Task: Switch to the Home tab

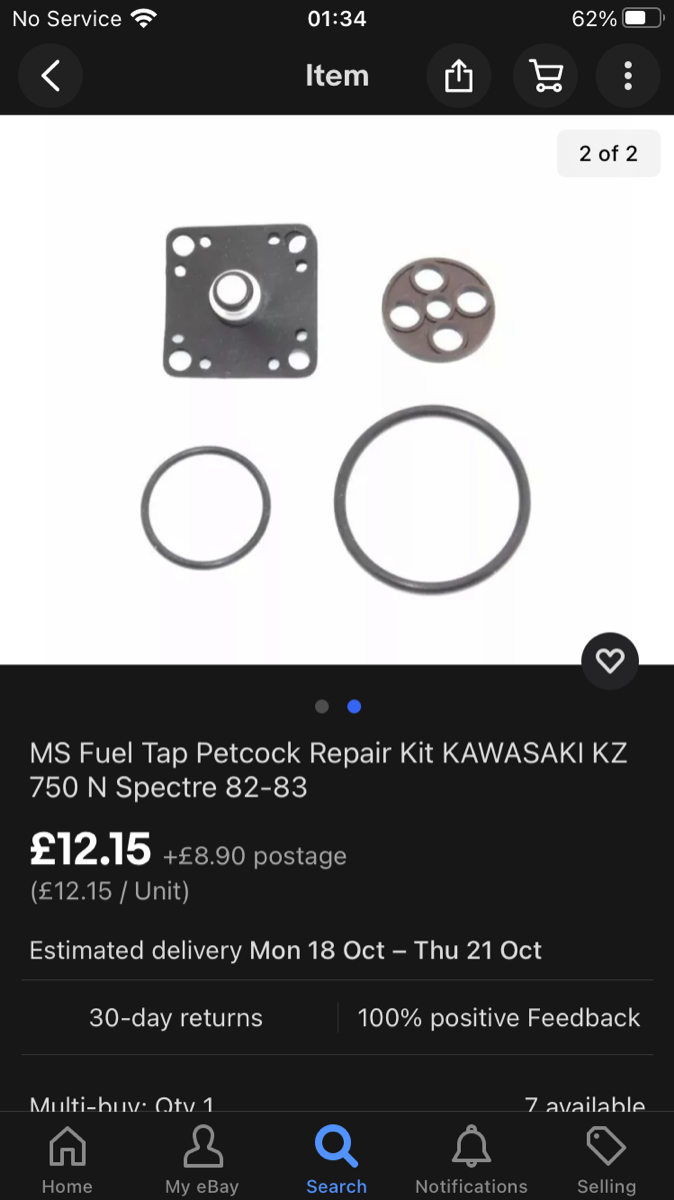Action: [x=67, y=1158]
